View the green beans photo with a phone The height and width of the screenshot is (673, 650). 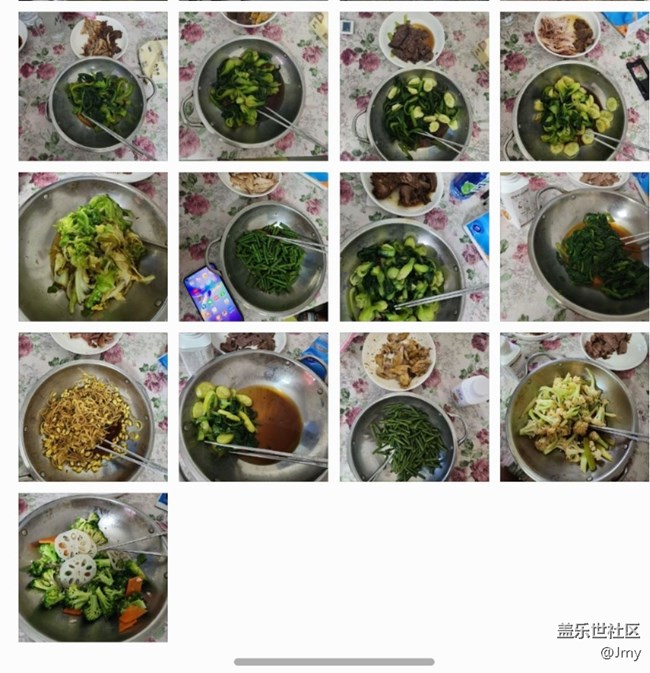(253, 247)
